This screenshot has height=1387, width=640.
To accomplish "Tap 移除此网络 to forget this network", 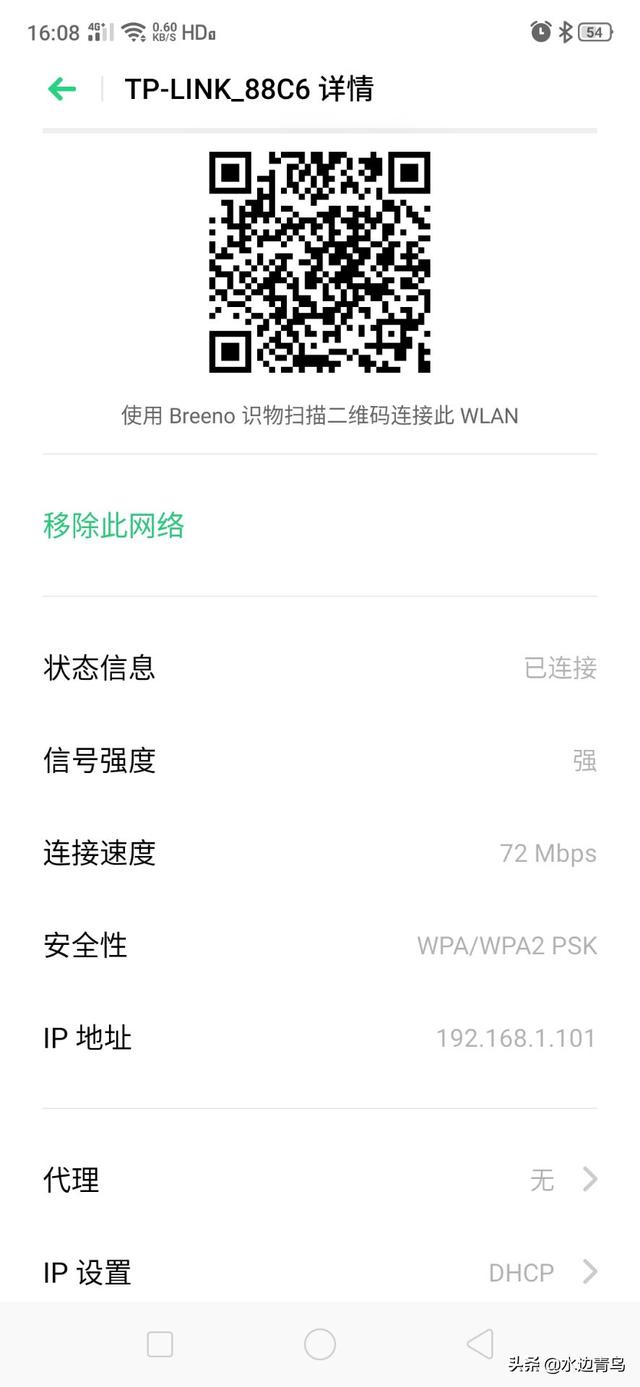I will (114, 525).
